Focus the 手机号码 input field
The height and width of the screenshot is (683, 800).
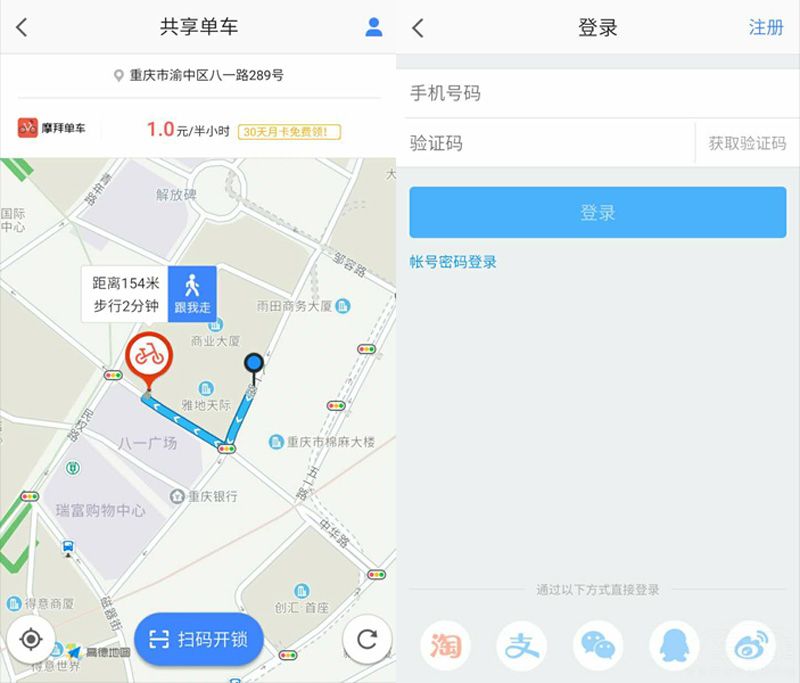[x=597, y=94]
